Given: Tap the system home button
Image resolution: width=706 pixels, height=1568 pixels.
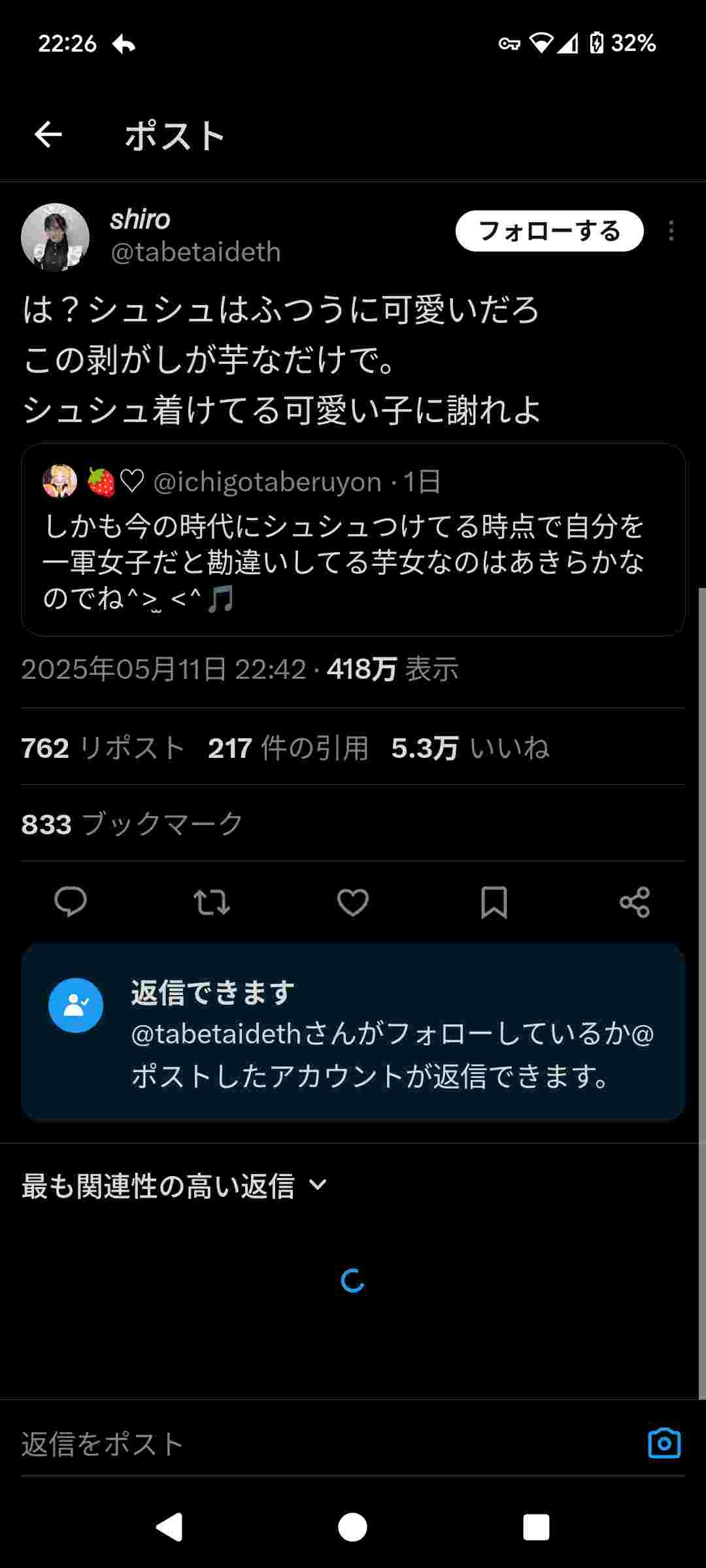Looking at the screenshot, I should [x=353, y=1527].
